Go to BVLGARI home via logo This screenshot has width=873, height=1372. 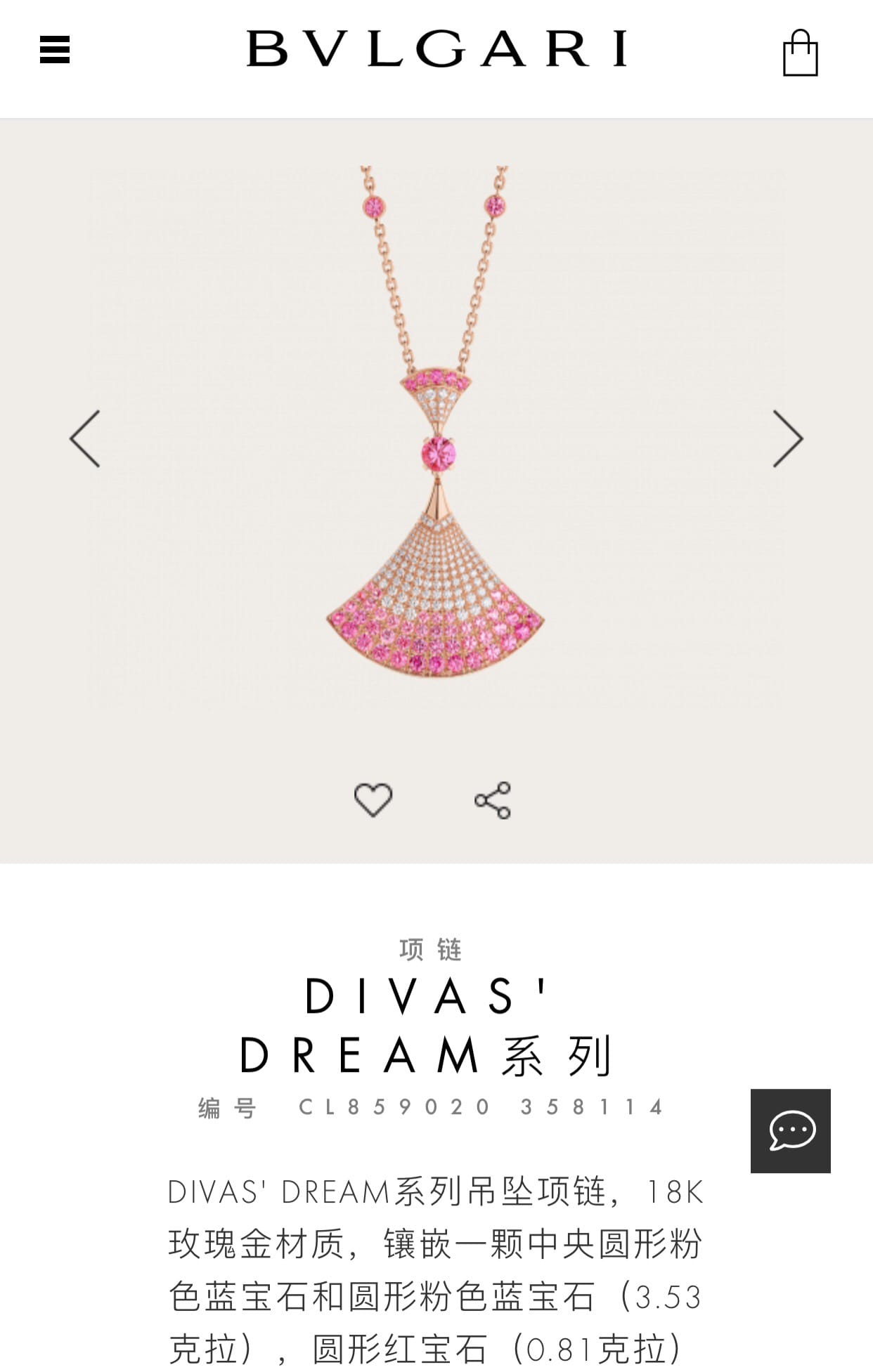pyautogui.click(x=436, y=48)
